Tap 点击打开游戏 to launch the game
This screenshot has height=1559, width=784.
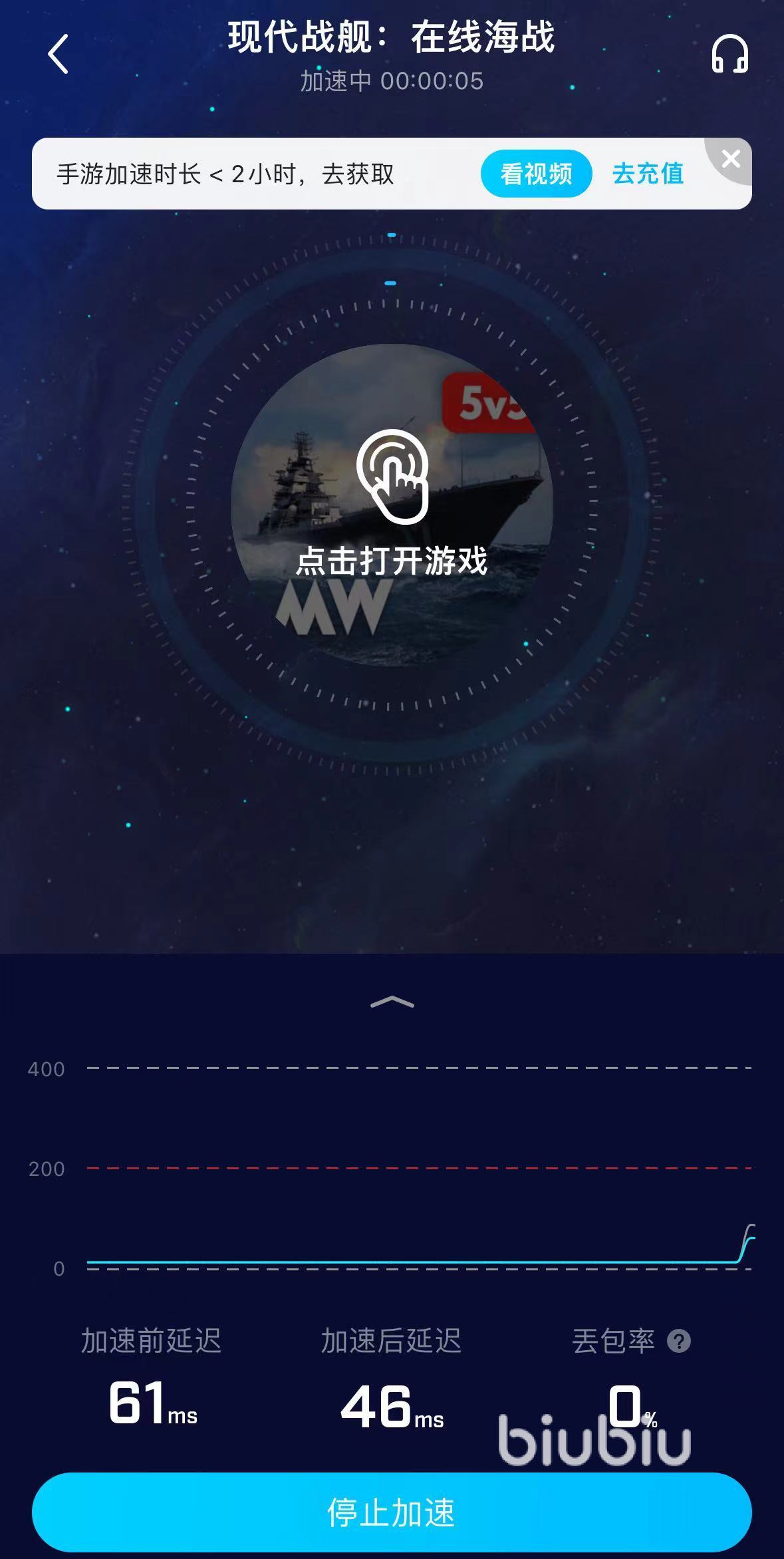tap(392, 505)
